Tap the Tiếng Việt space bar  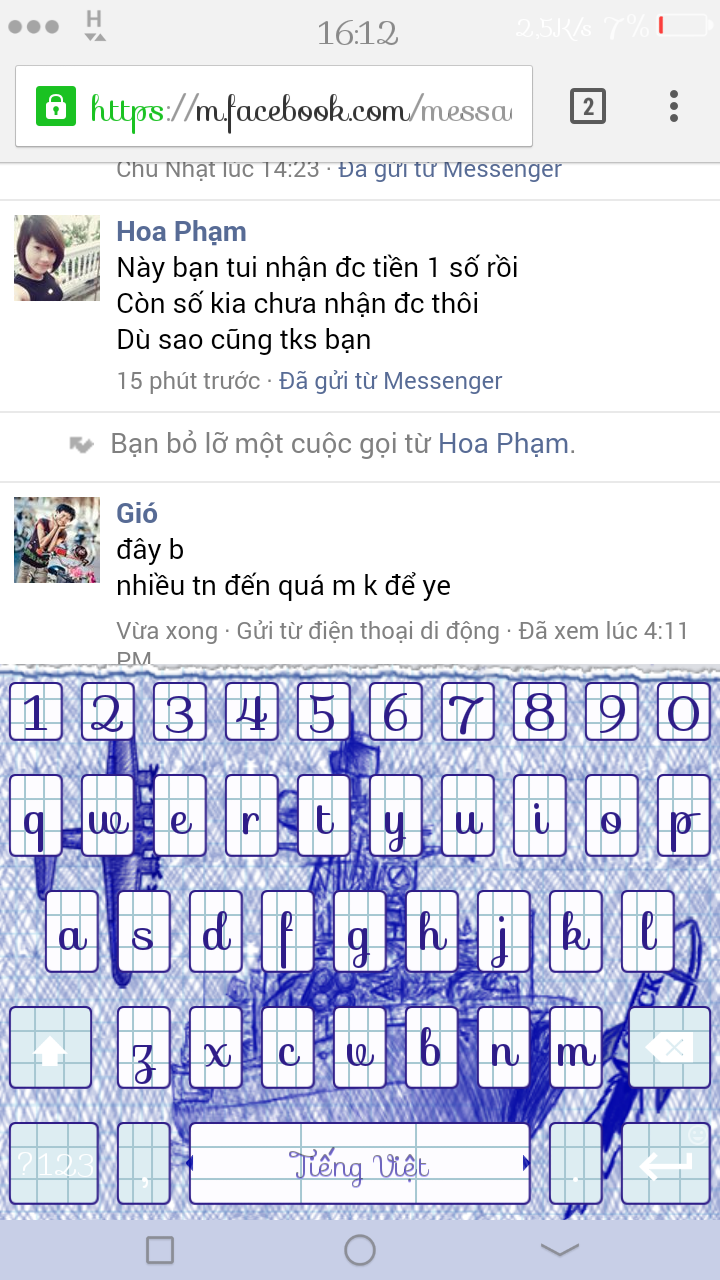pyautogui.click(x=360, y=1164)
